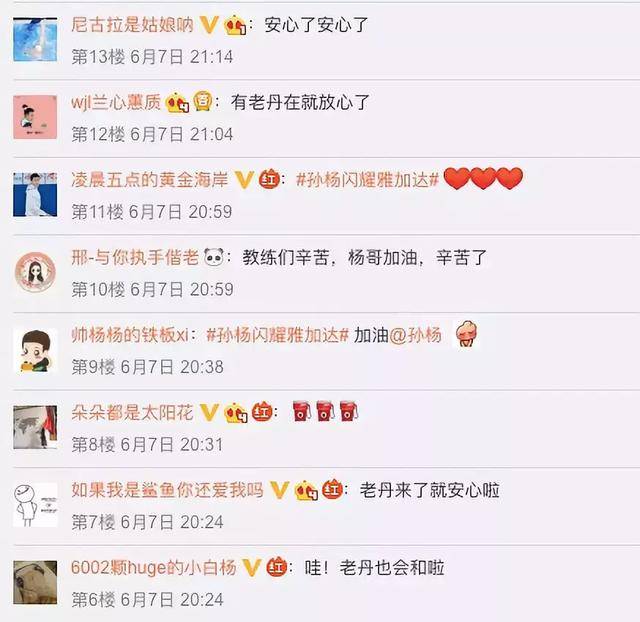This screenshot has width=640, height=622.
Task: Tap the avatar of 凌晨五点的黄金海岸
Action: [x=35, y=194]
